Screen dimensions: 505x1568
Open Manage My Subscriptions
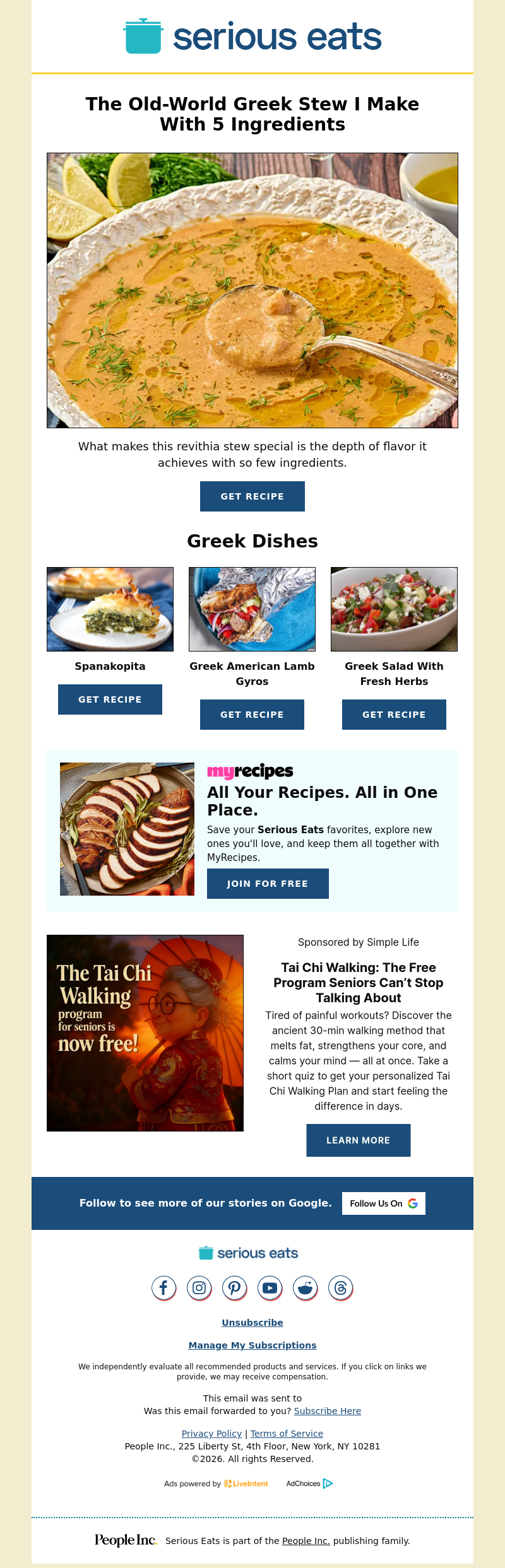[x=252, y=1345]
